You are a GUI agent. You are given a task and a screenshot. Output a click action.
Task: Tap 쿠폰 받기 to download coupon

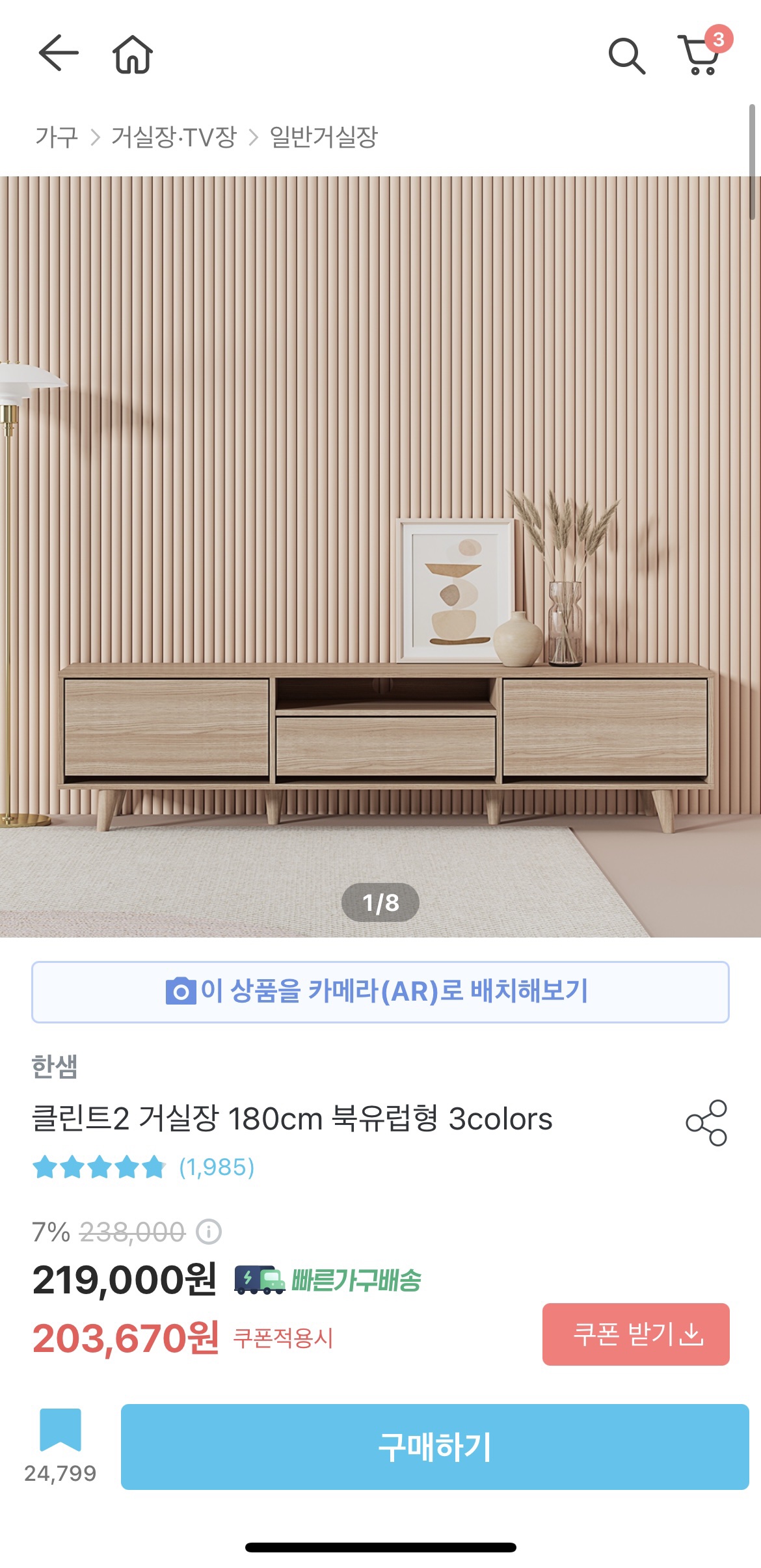point(635,1334)
